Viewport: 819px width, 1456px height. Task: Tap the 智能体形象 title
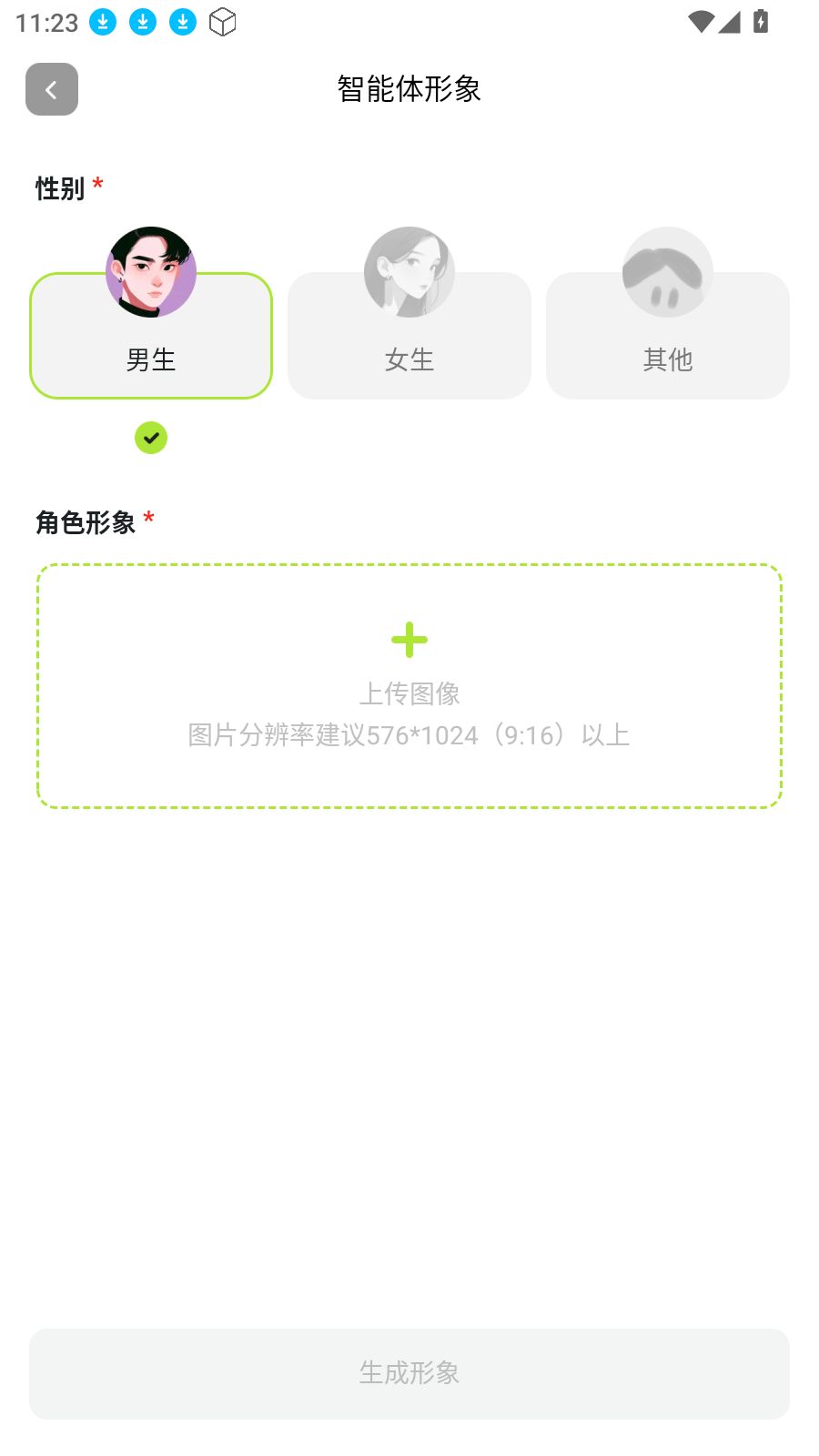point(409,90)
